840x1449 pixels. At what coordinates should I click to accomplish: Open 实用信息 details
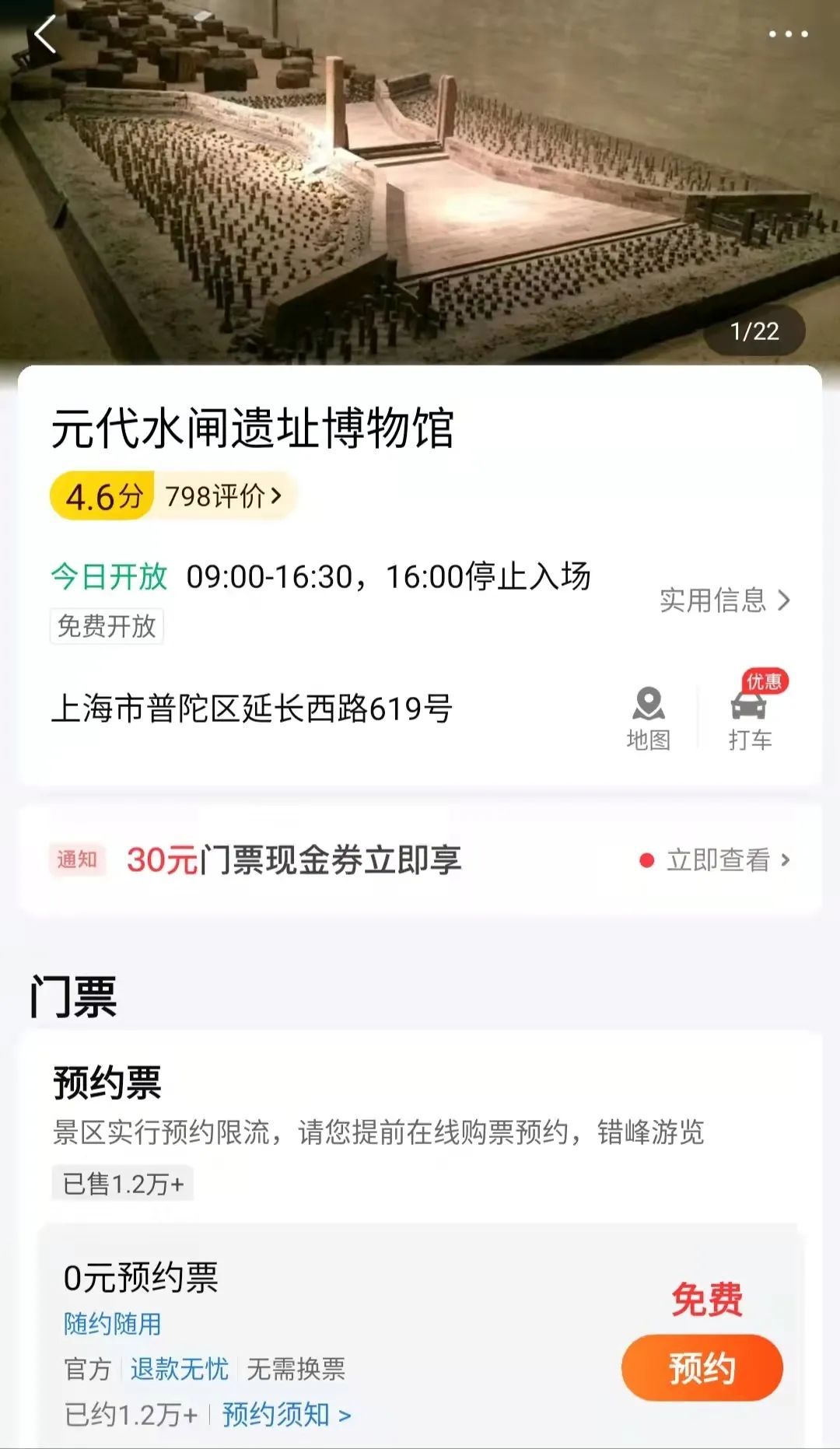pos(724,600)
